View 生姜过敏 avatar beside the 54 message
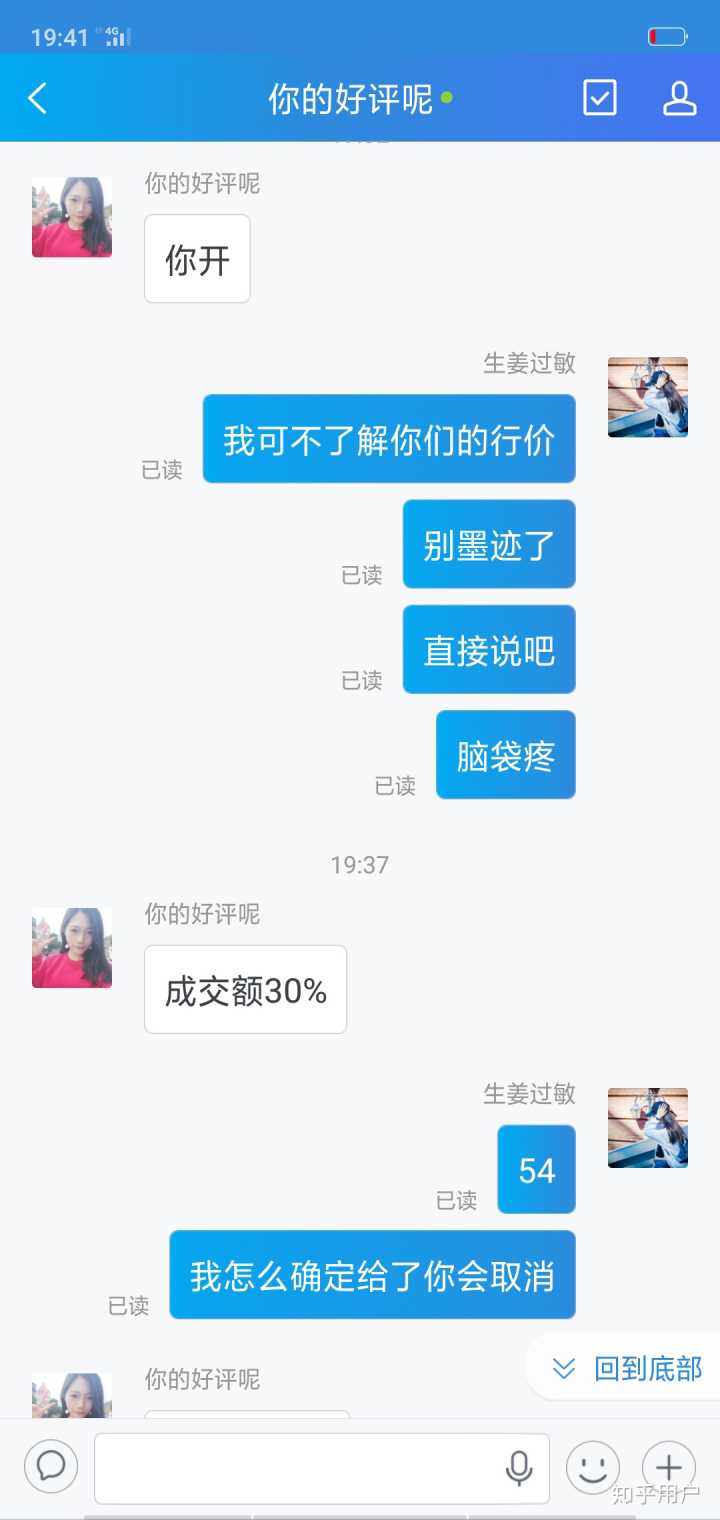Viewport: 720px width, 1520px height. click(x=647, y=1127)
